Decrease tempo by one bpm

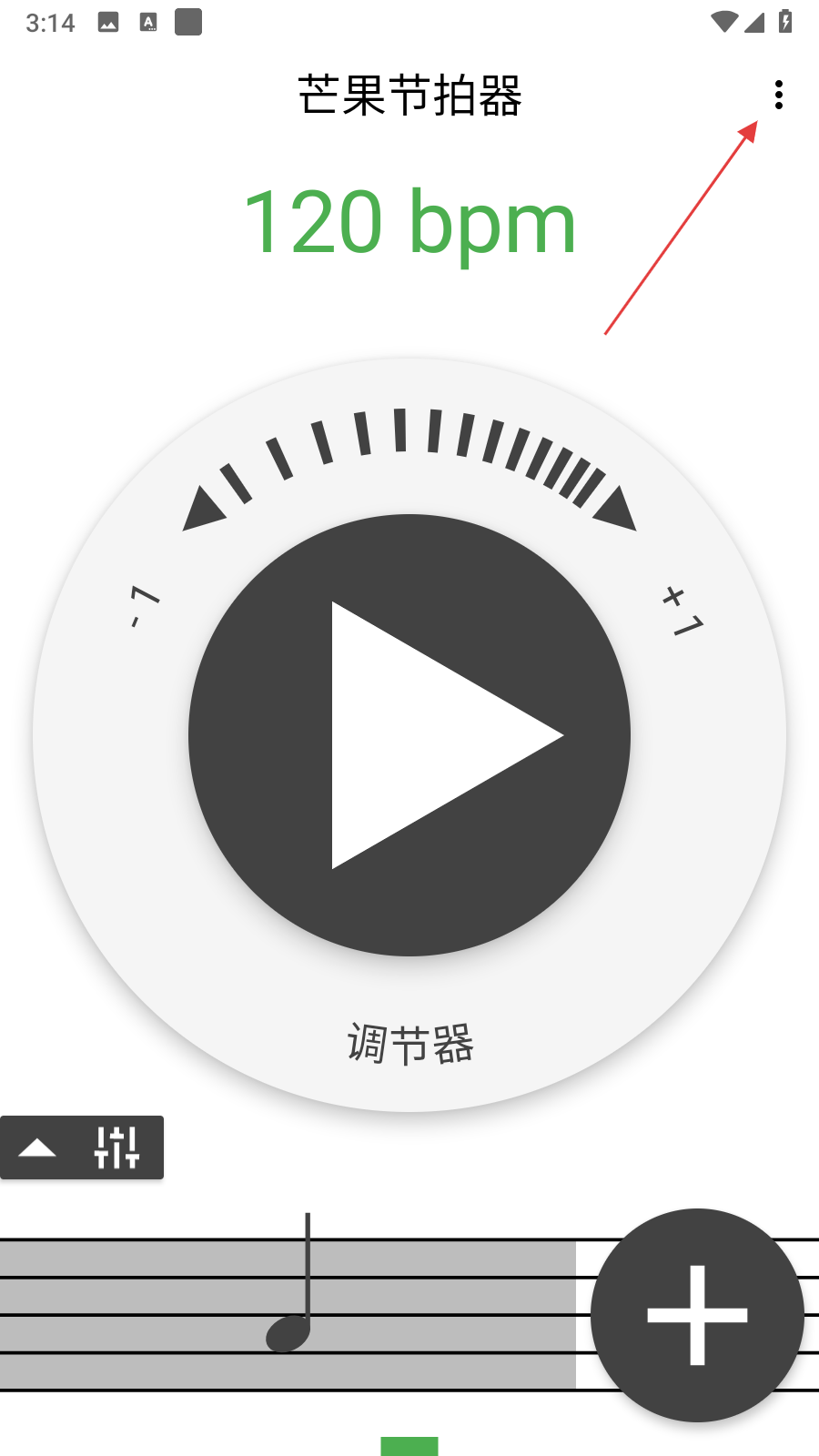[x=144, y=606]
